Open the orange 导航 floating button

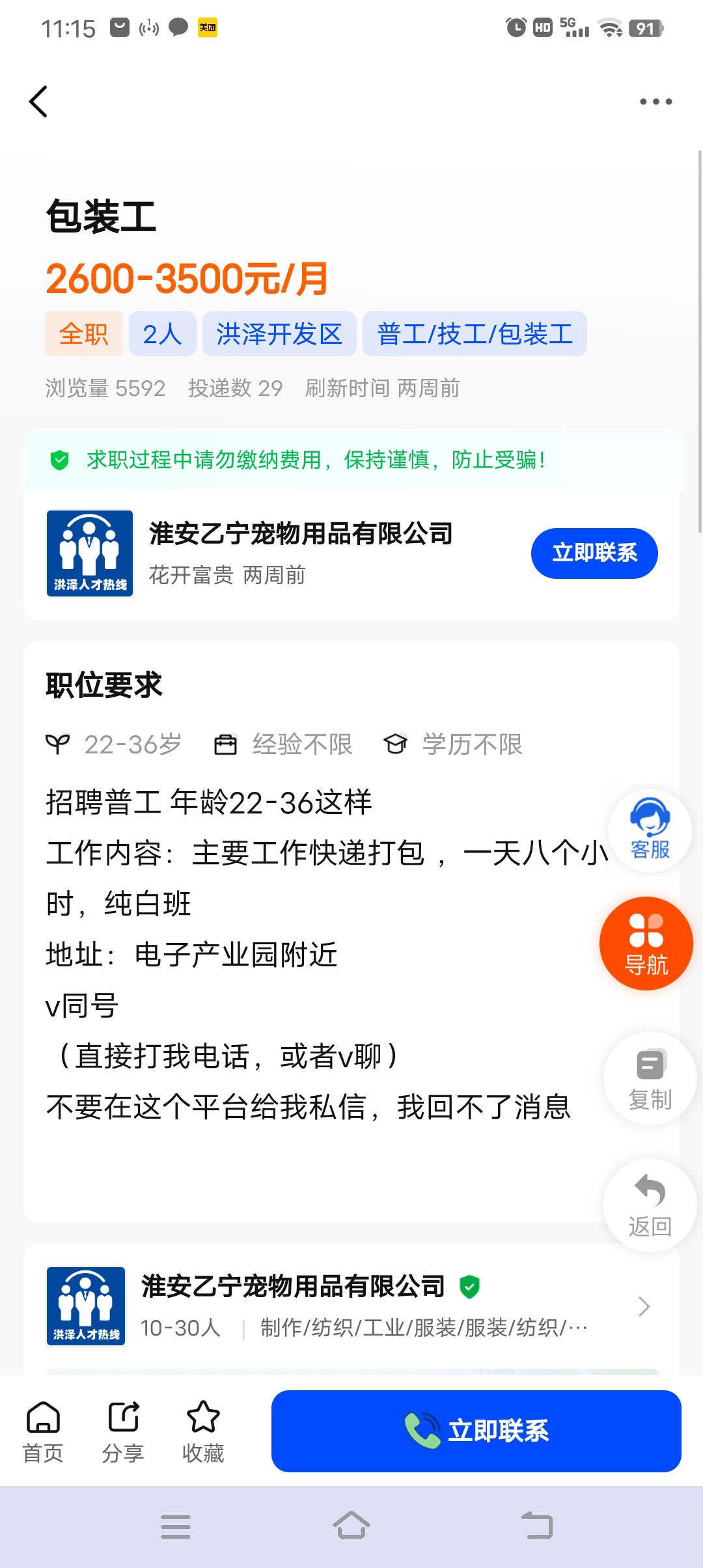[x=646, y=944]
